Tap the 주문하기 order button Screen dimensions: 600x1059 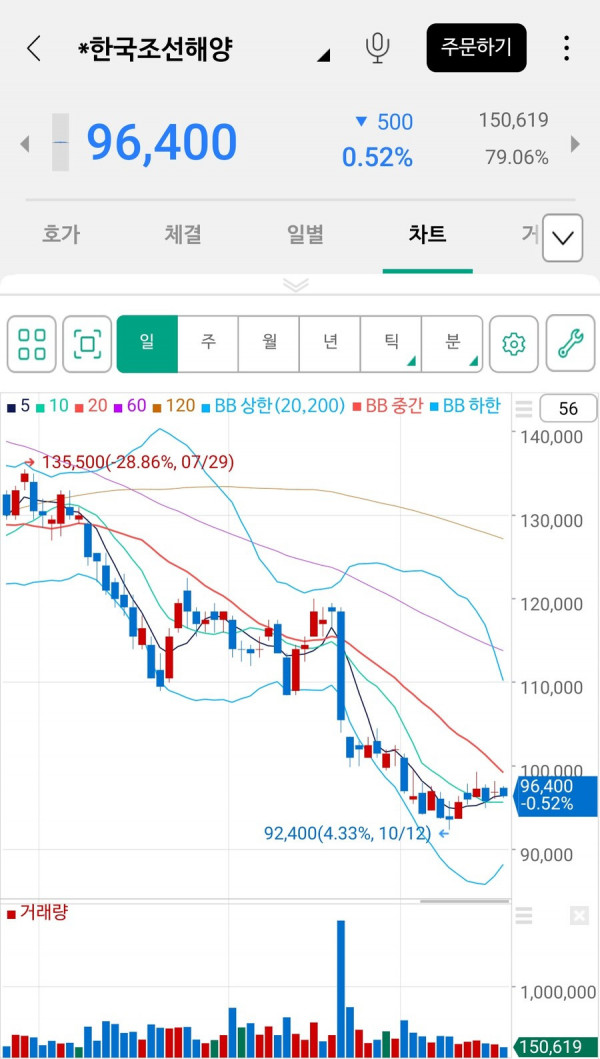click(x=476, y=47)
